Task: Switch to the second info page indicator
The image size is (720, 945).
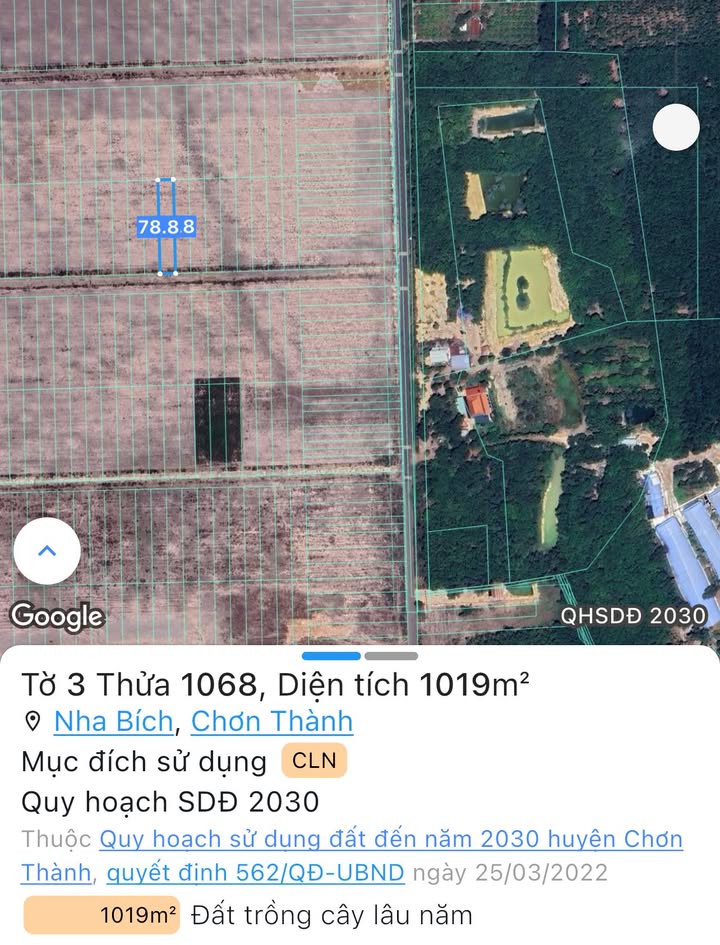Action: point(391,656)
